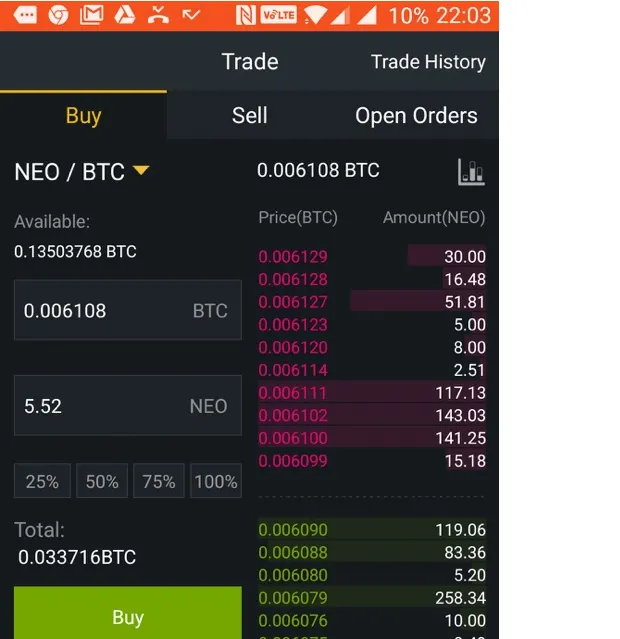
Task: Switch to the Open Orders tab
Action: 416,115
